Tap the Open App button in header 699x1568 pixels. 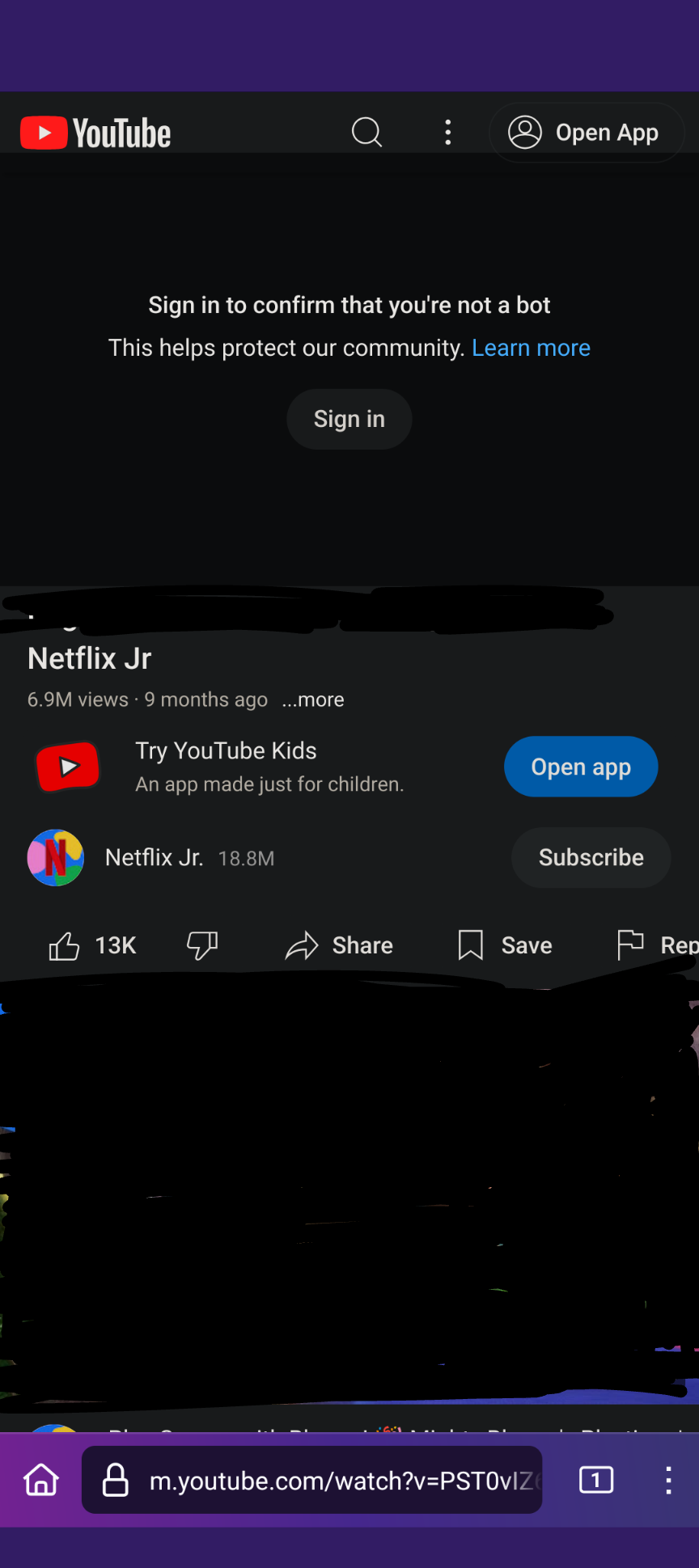click(586, 133)
